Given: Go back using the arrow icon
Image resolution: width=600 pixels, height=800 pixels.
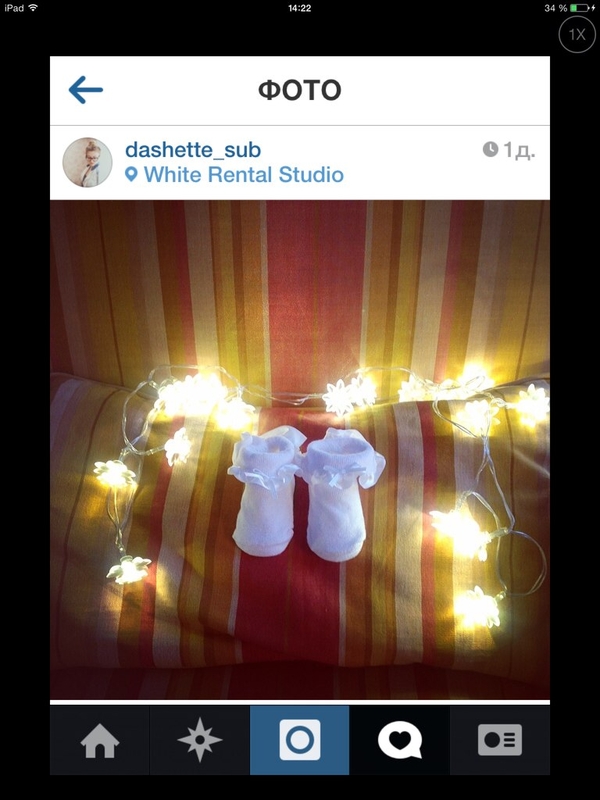Looking at the screenshot, I should 86,90.
